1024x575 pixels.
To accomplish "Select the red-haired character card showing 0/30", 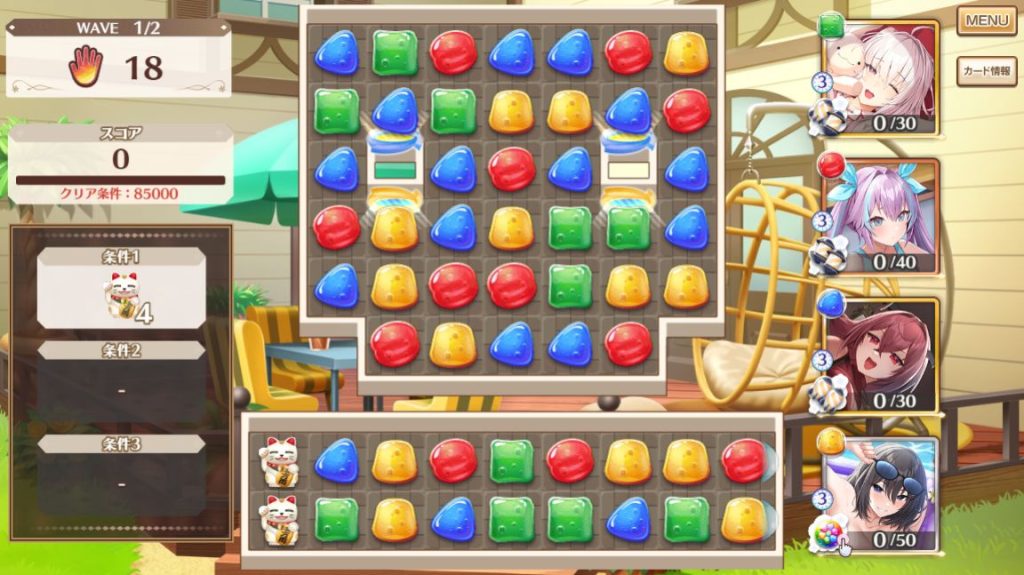I will [x=881, y=355].
